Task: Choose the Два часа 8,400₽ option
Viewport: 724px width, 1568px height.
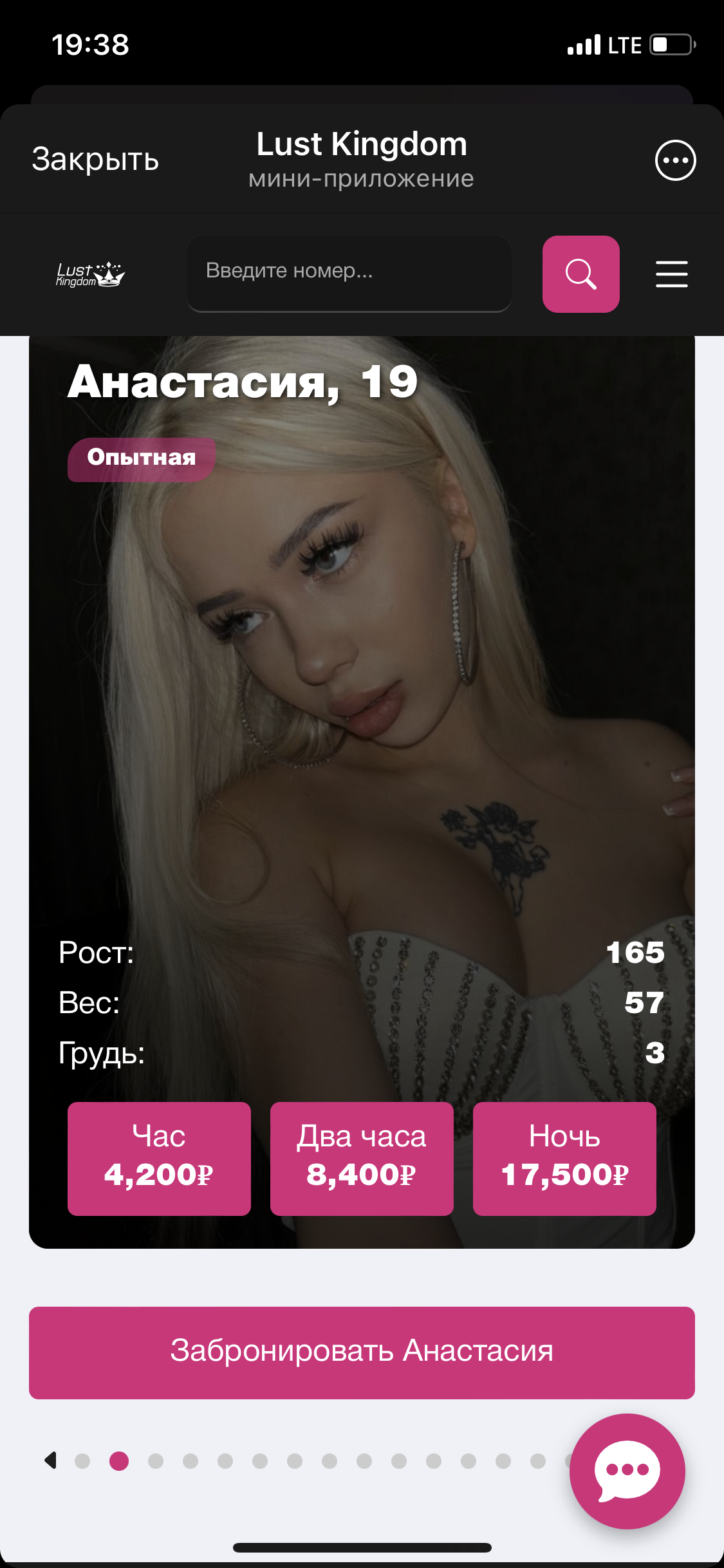Action: 362,1159
